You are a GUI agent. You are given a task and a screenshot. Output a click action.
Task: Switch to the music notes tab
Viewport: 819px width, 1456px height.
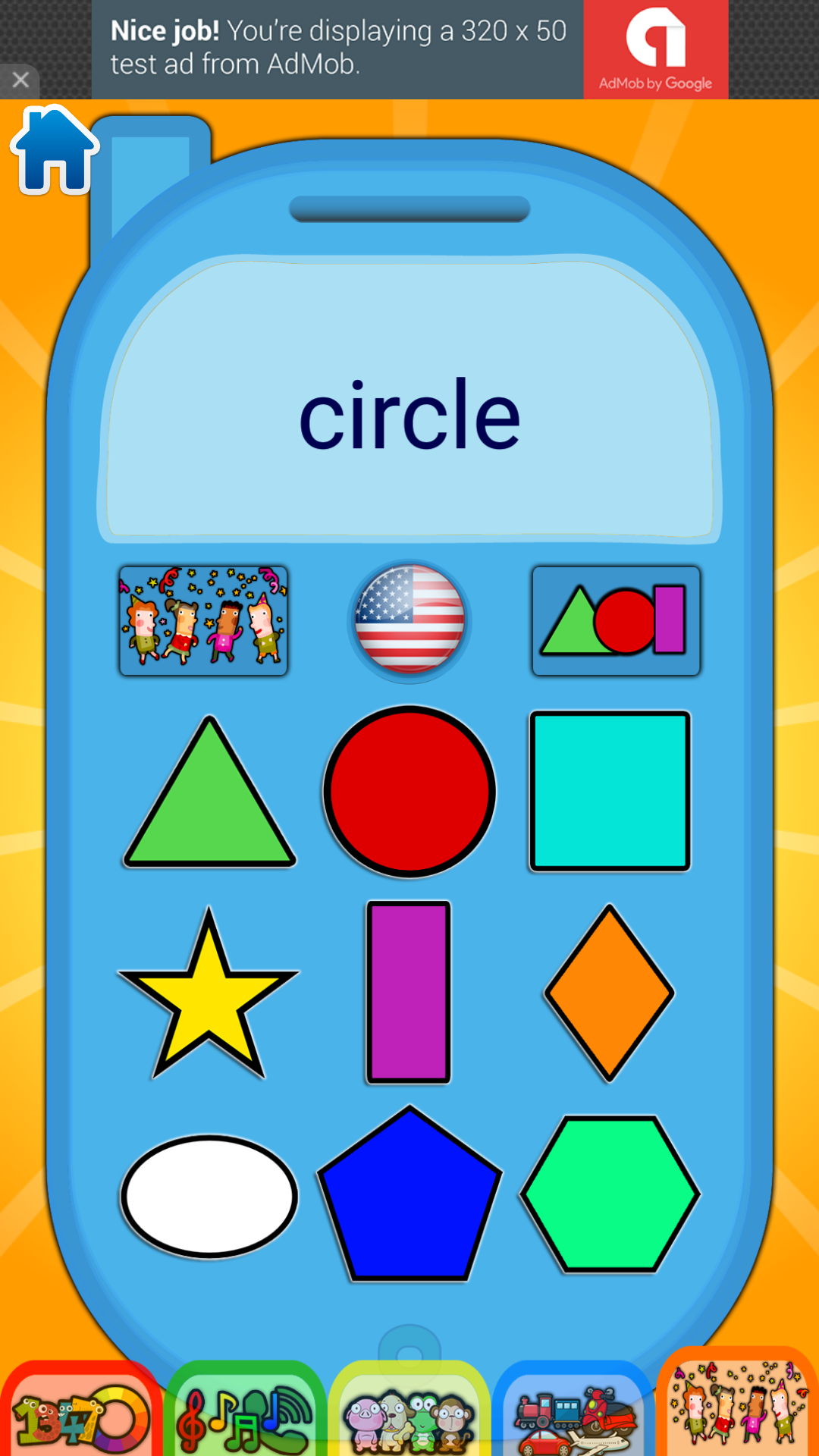point(244,1414)
